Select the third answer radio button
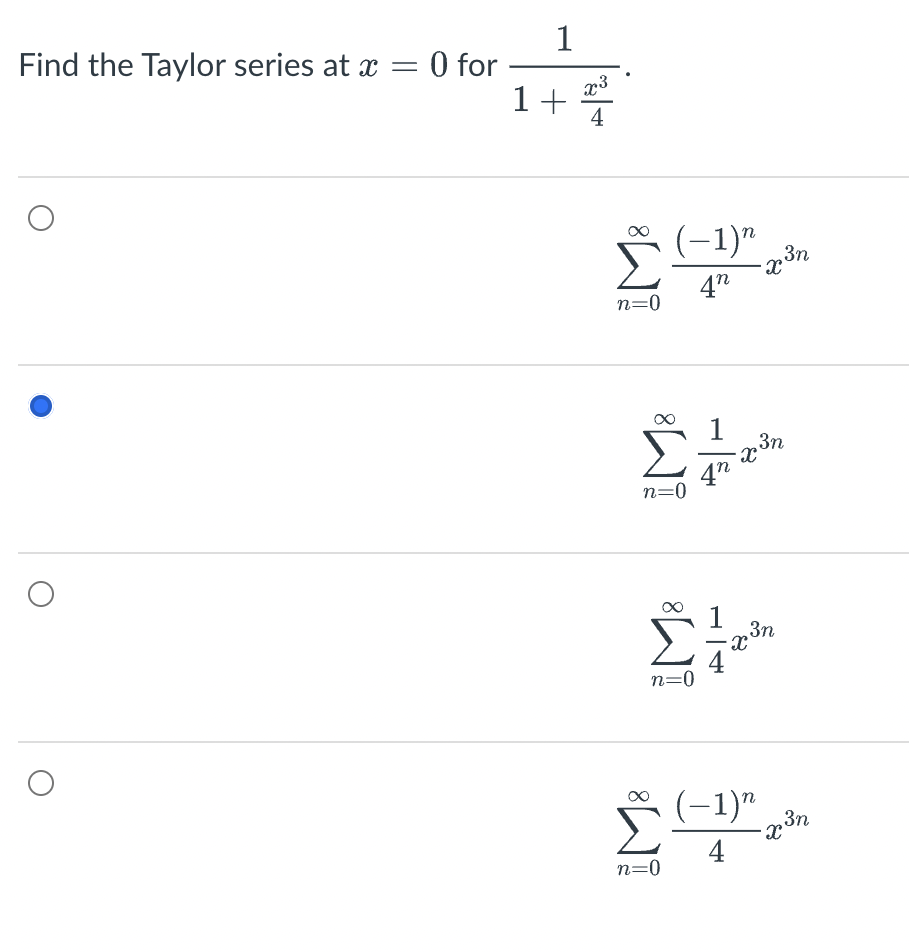The height and width of the screenshot is (952, 909). pyautogui.click(x=41, y=593)
